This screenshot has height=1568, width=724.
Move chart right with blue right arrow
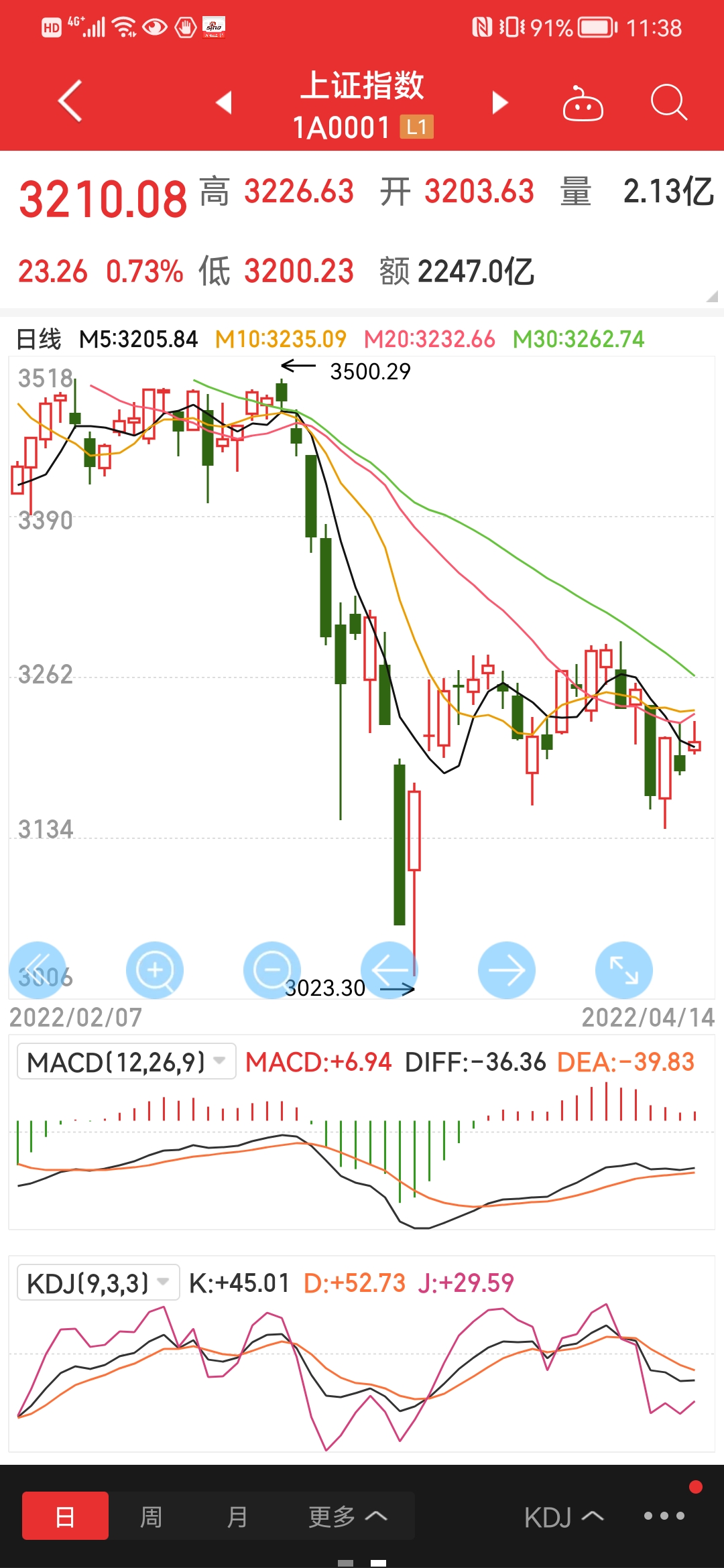coord(507,970)
